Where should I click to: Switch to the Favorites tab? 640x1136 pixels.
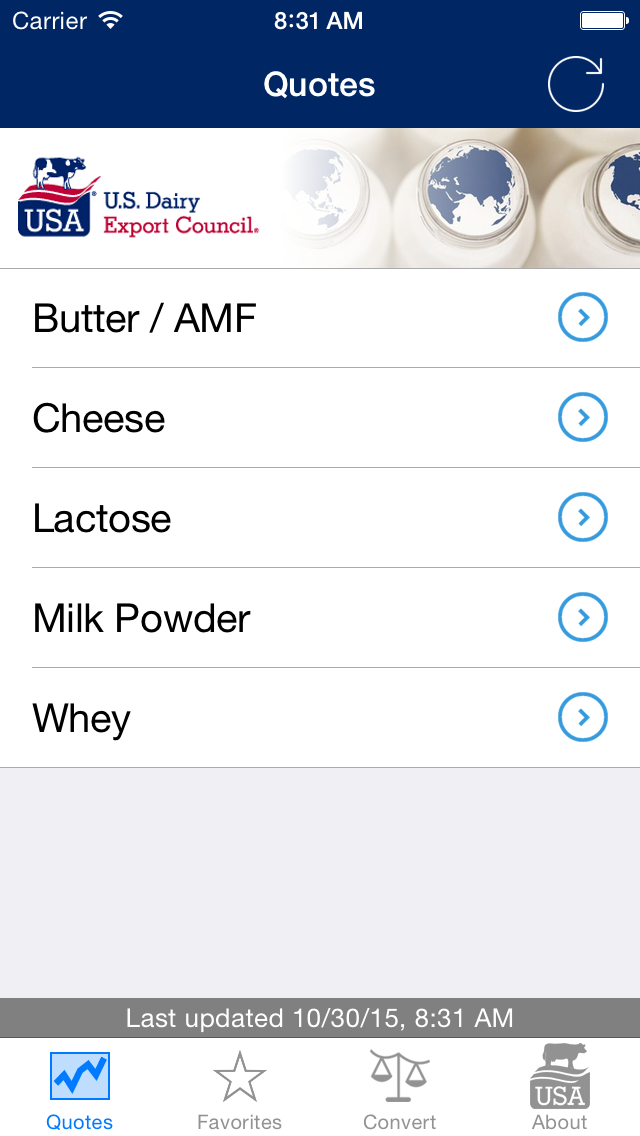pyautogui.click(x=240, y=1088)
